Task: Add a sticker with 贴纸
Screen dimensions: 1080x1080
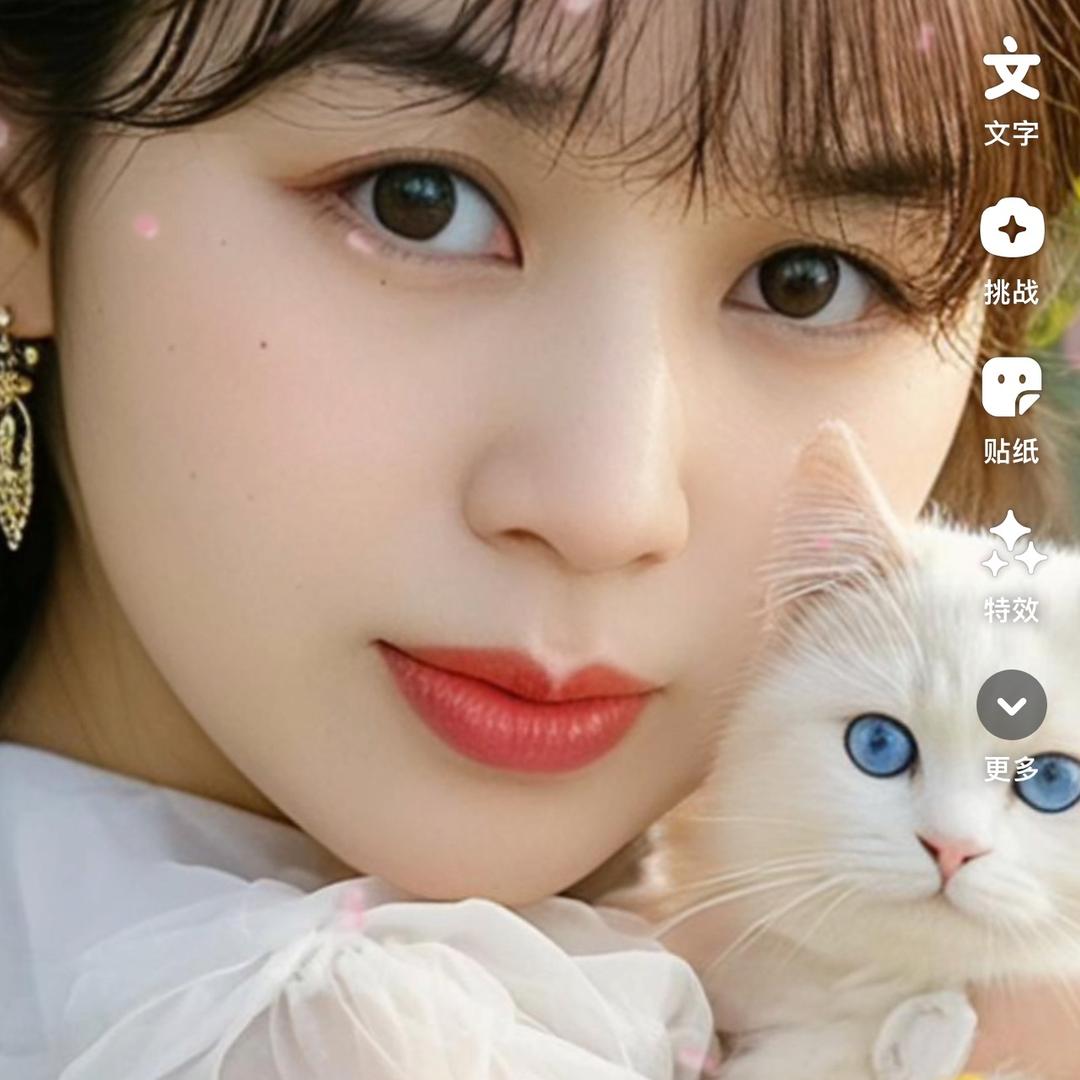Action: [x=1011, y=389]
